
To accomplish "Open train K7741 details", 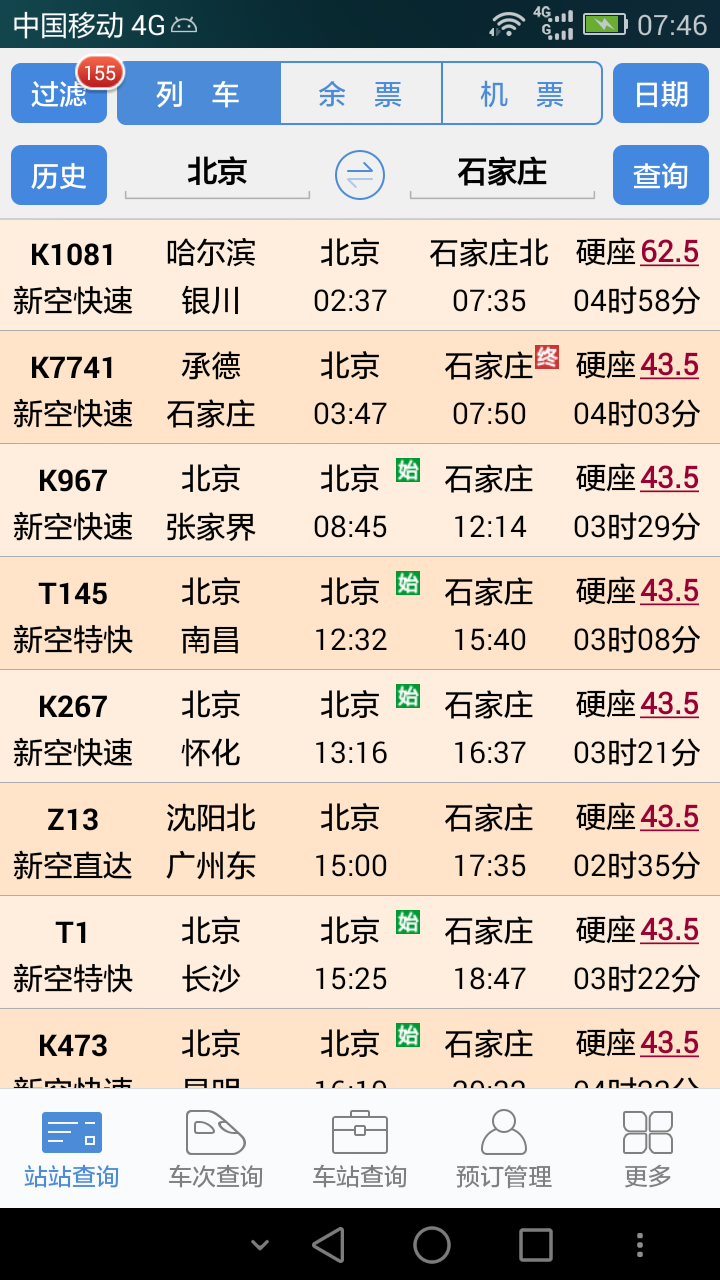I will click(x=360, y=389).
